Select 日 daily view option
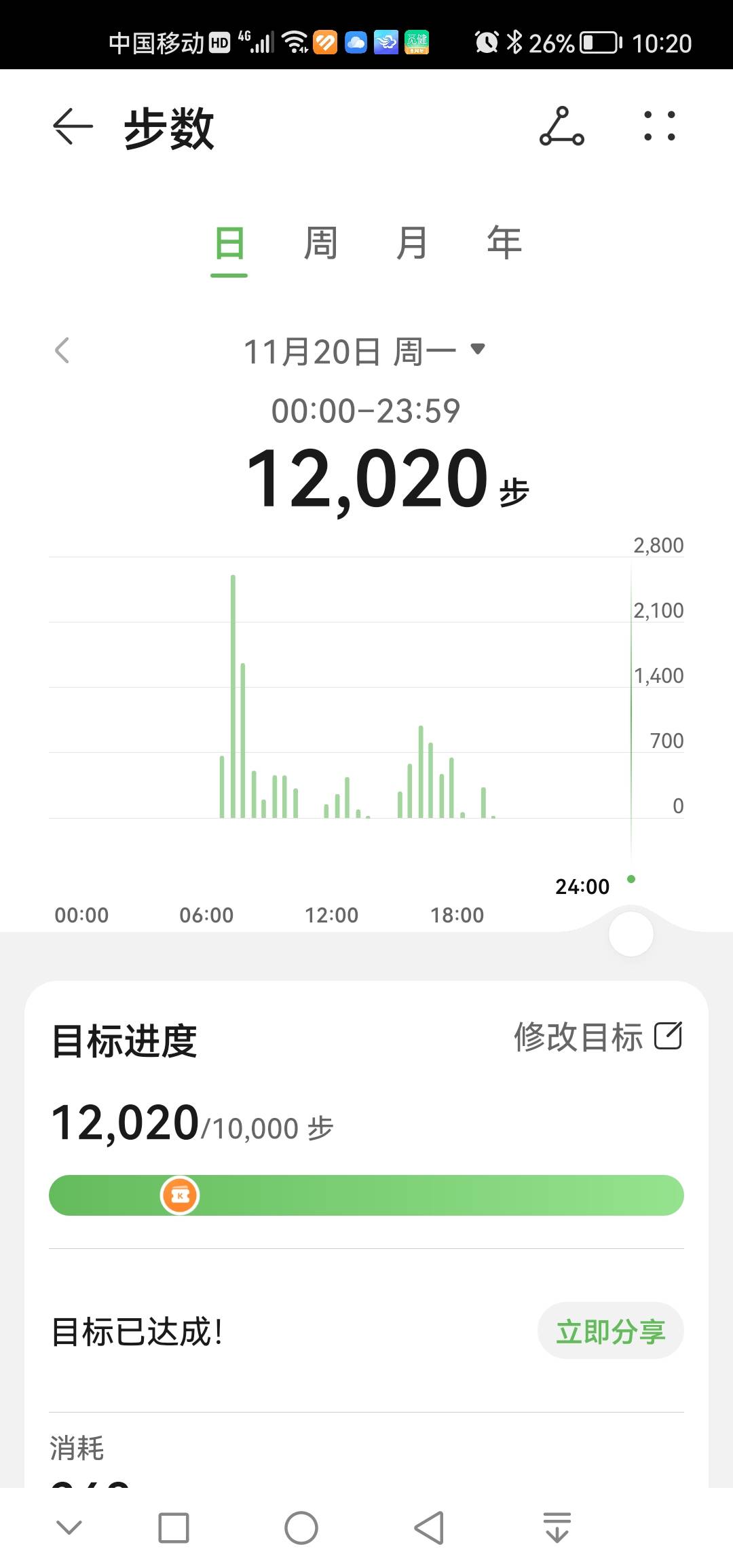The width and height of the screenshot is (733, 1568). 229,244
